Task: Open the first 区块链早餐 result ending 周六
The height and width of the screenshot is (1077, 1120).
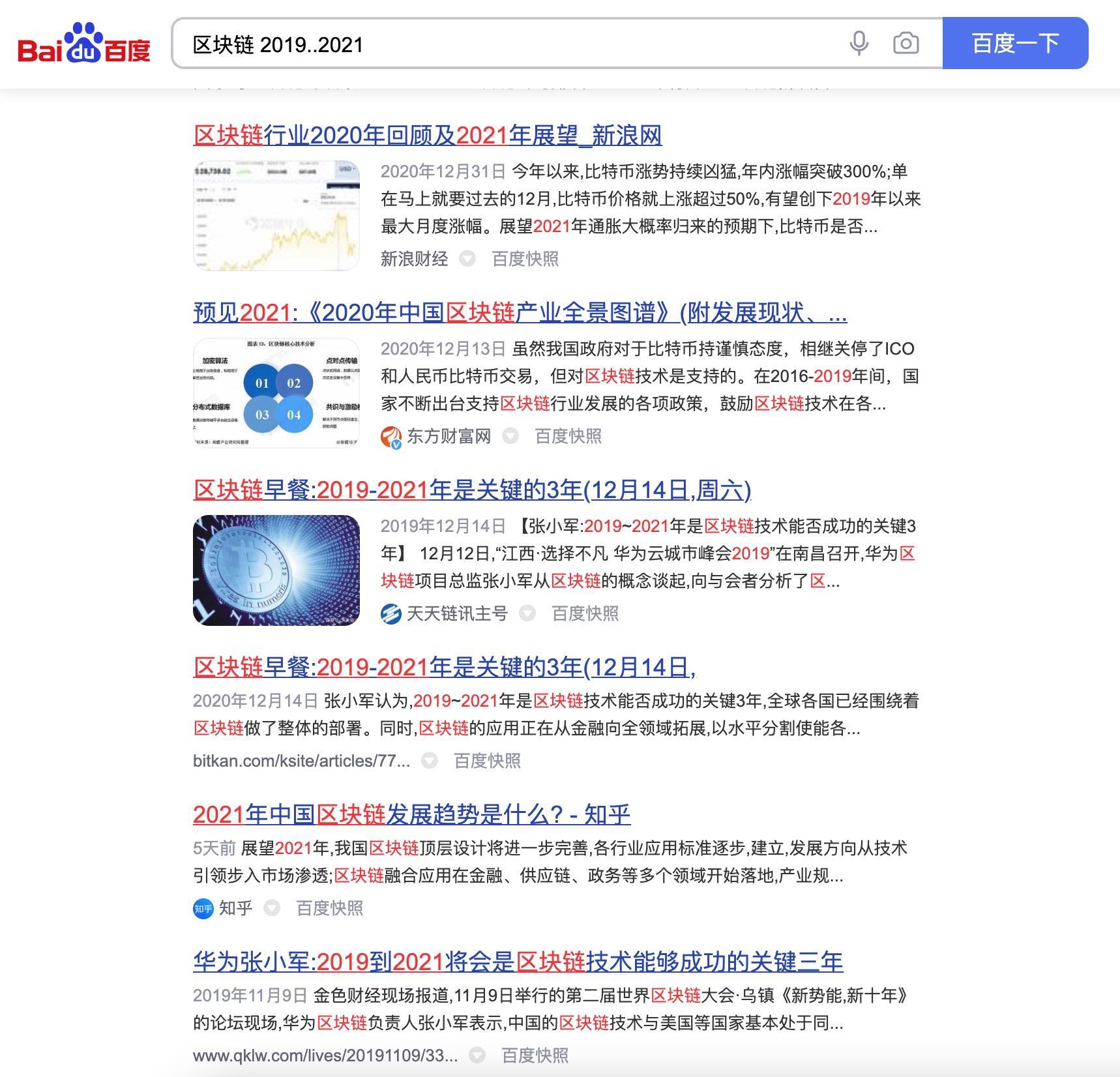Action: pyautogui.click(x=472, y=490)
